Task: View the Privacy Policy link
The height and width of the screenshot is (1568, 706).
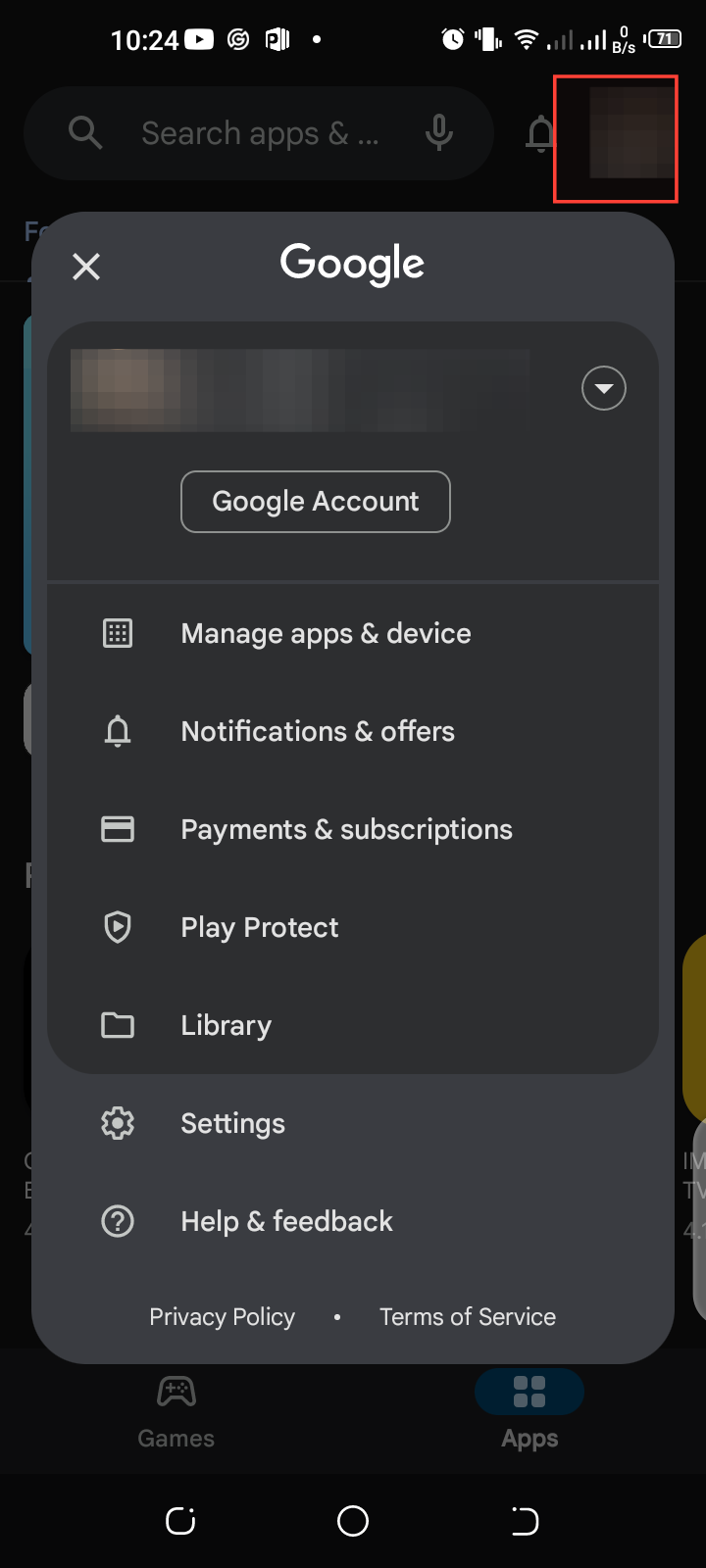Action: (x=222, y=1317)
